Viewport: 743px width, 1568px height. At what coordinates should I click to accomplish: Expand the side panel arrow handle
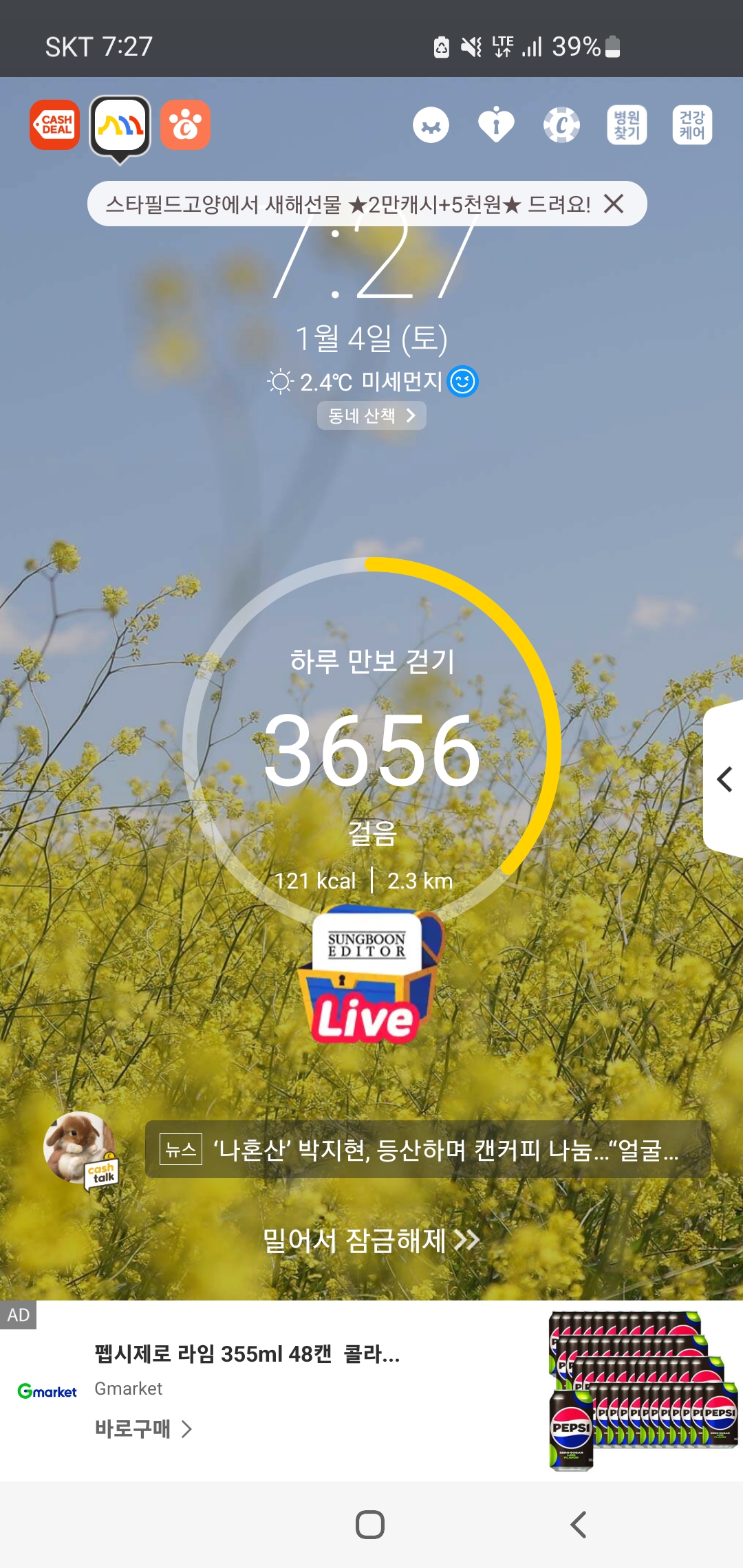[724, 779]
